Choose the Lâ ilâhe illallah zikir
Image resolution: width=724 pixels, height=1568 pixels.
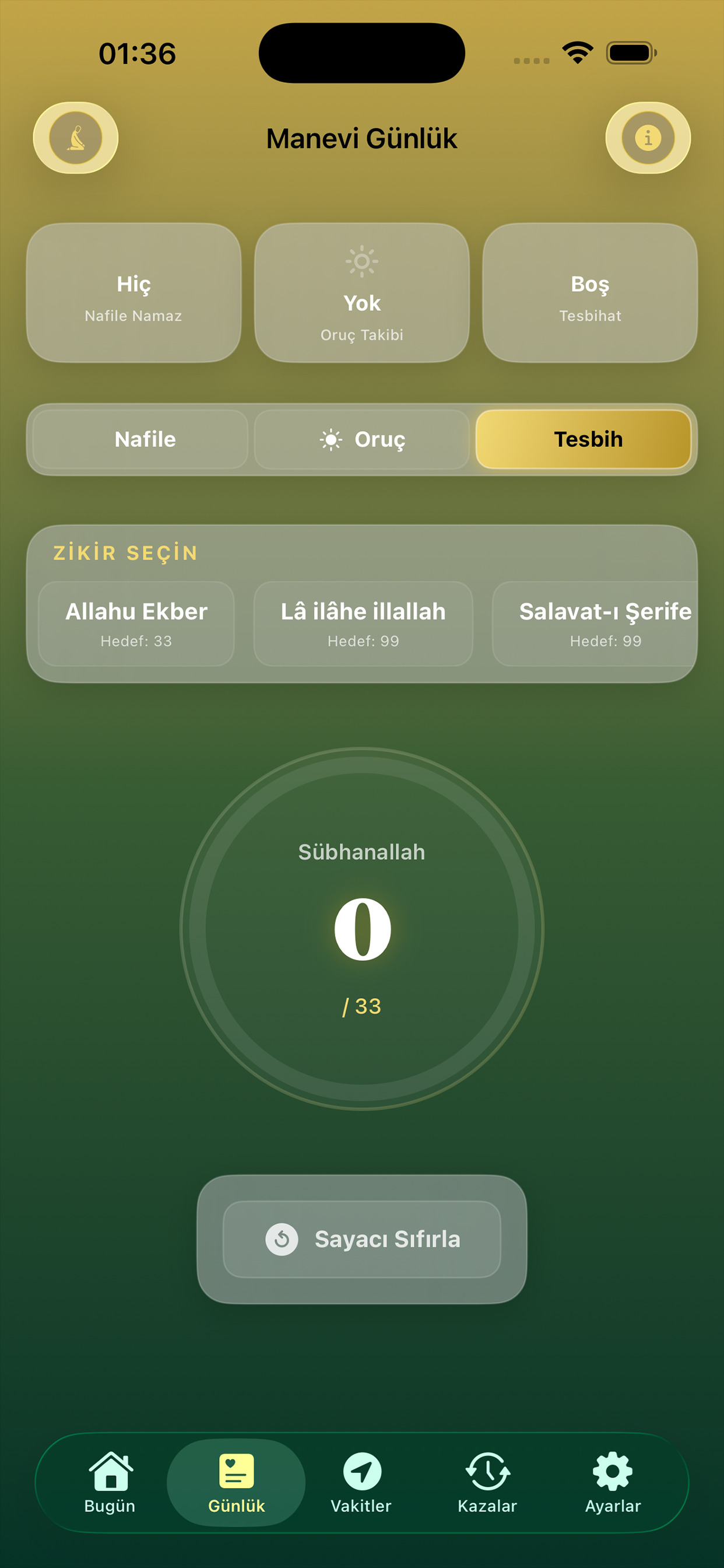[363, 624]
